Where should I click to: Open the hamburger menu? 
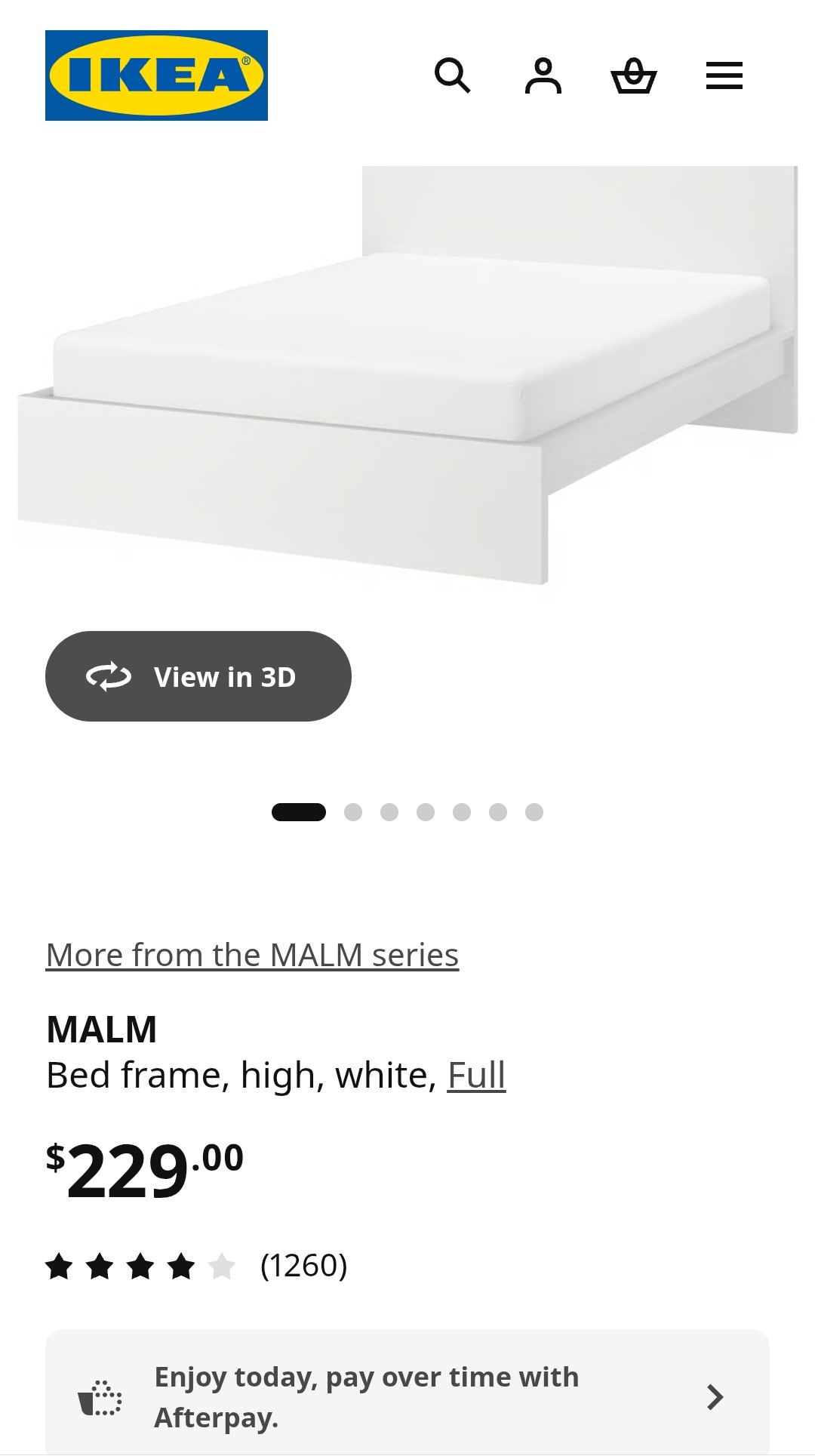click(724, 75)
